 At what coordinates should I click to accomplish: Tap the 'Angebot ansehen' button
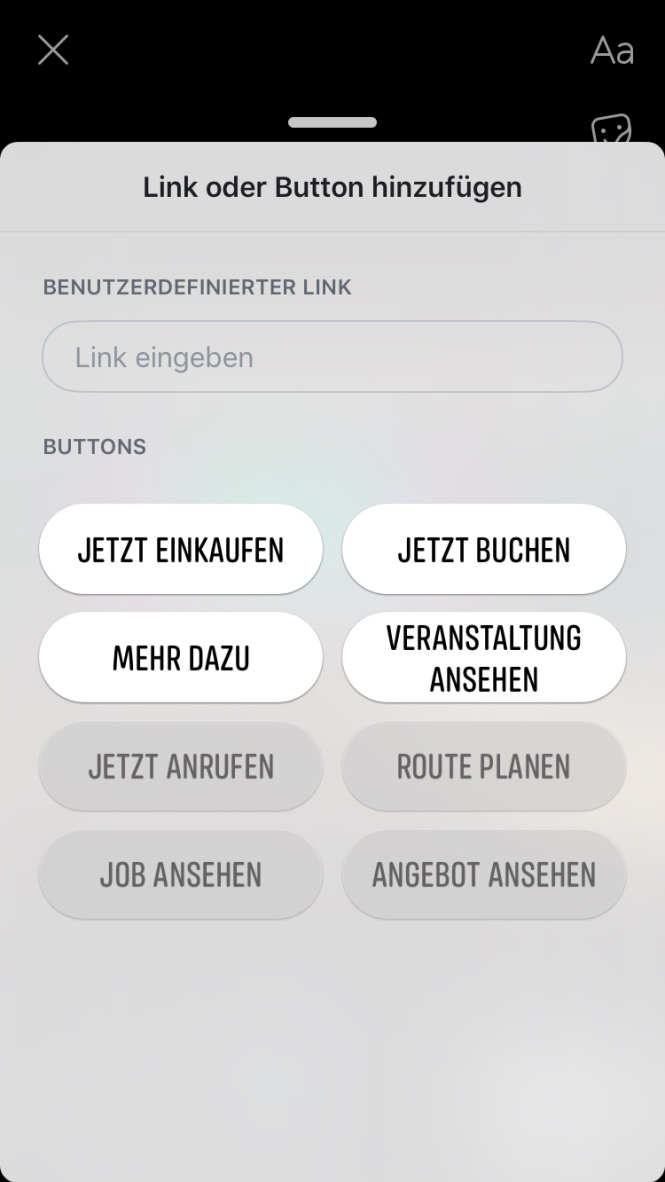[484, 874]
